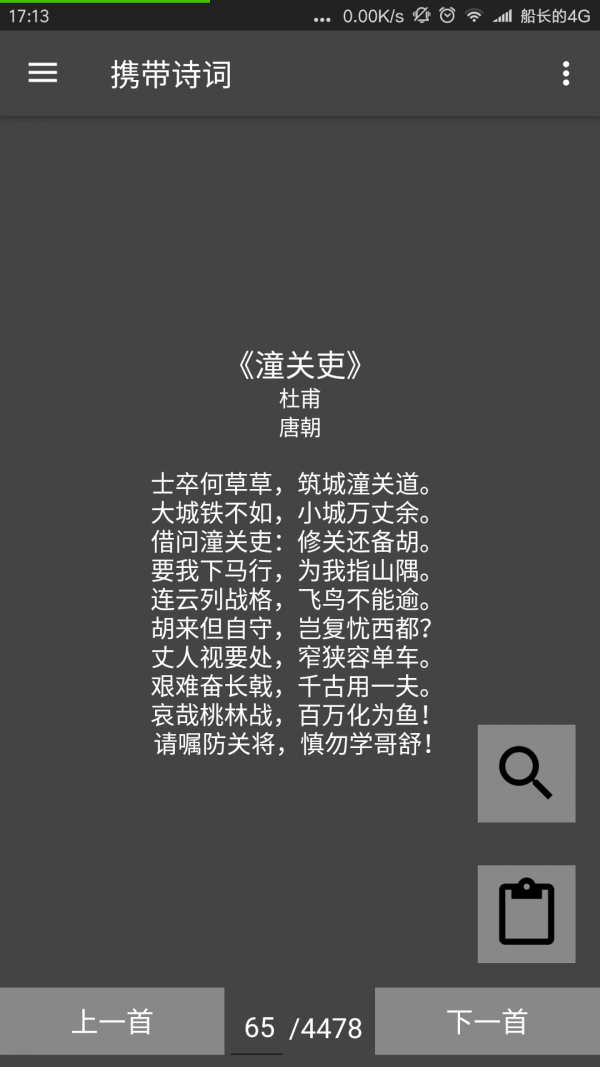Tap the magnifier search button
This screenshot has height=1067, width=600.
coord(526,773)
